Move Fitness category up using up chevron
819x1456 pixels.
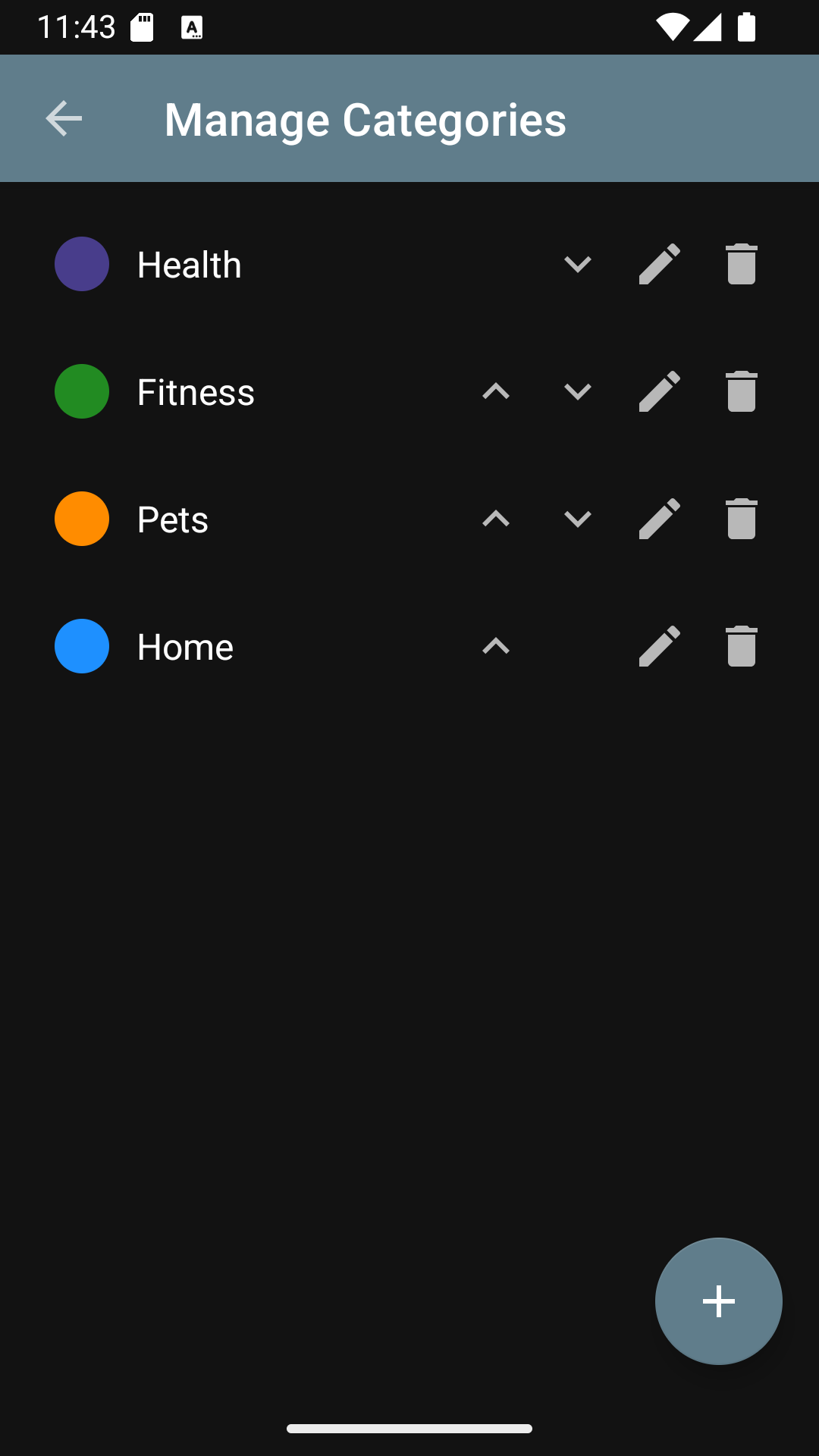point(496,391)
